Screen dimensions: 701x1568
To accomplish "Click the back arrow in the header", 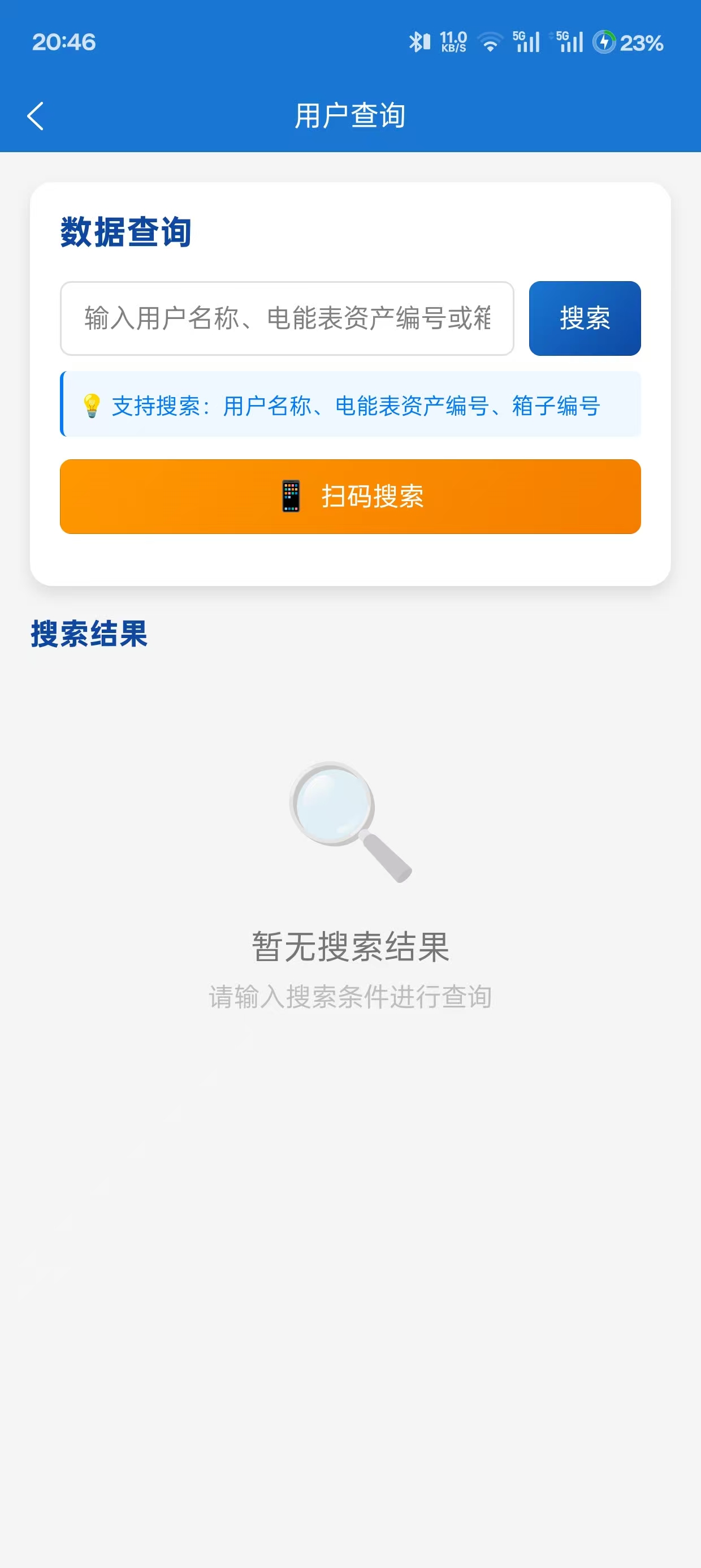I will (35, 115).
